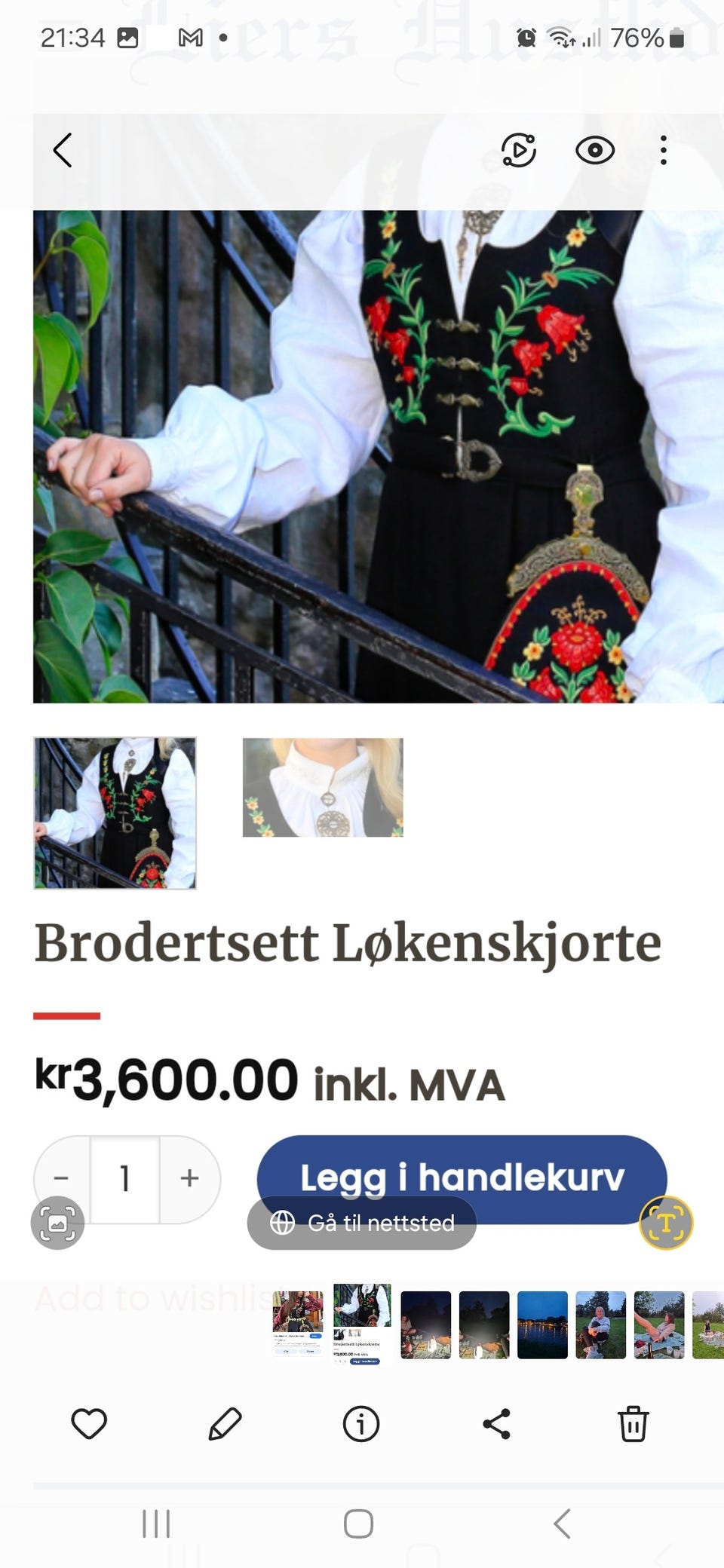Decrease quantity with the minus stepper

click(60, 1178)
